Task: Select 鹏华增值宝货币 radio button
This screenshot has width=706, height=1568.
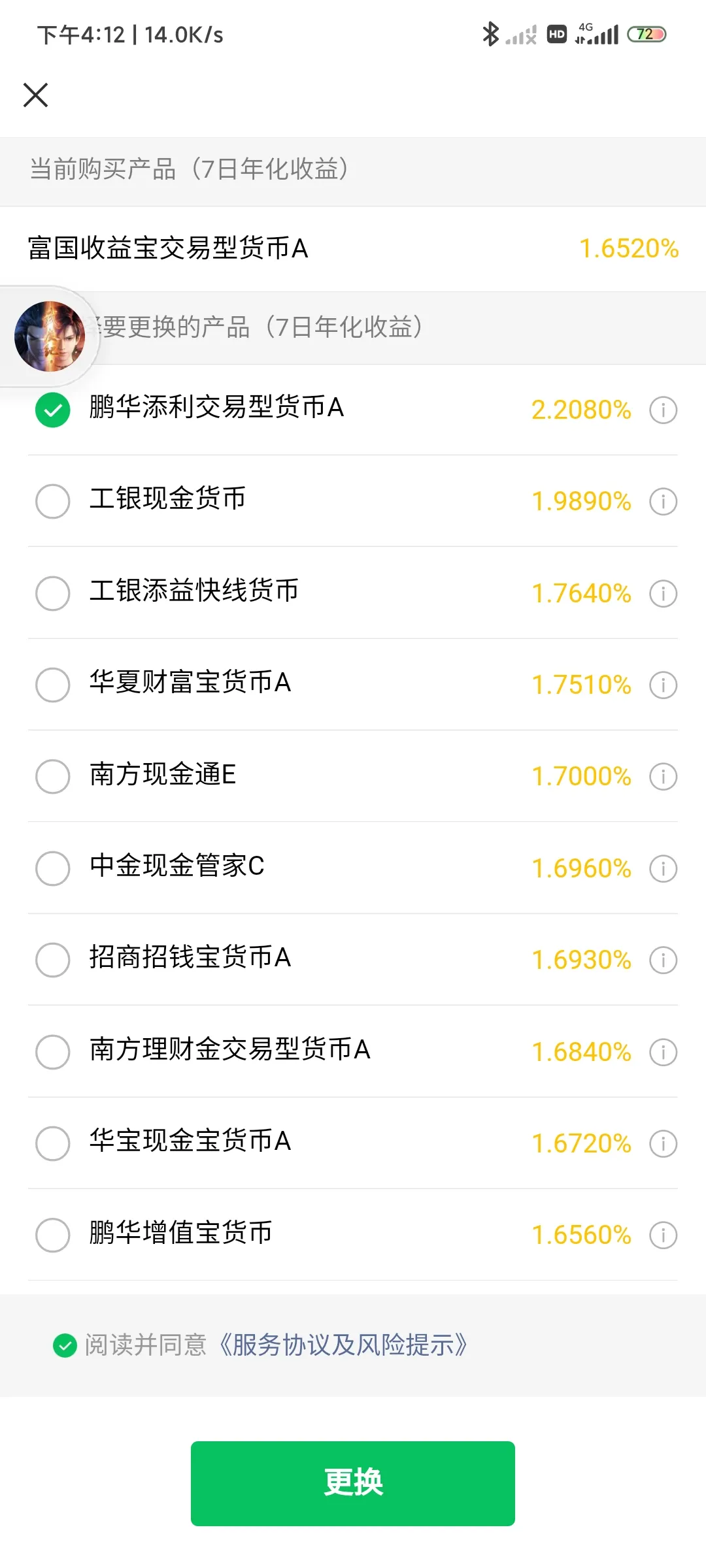Action: [x=53, y=1235]
